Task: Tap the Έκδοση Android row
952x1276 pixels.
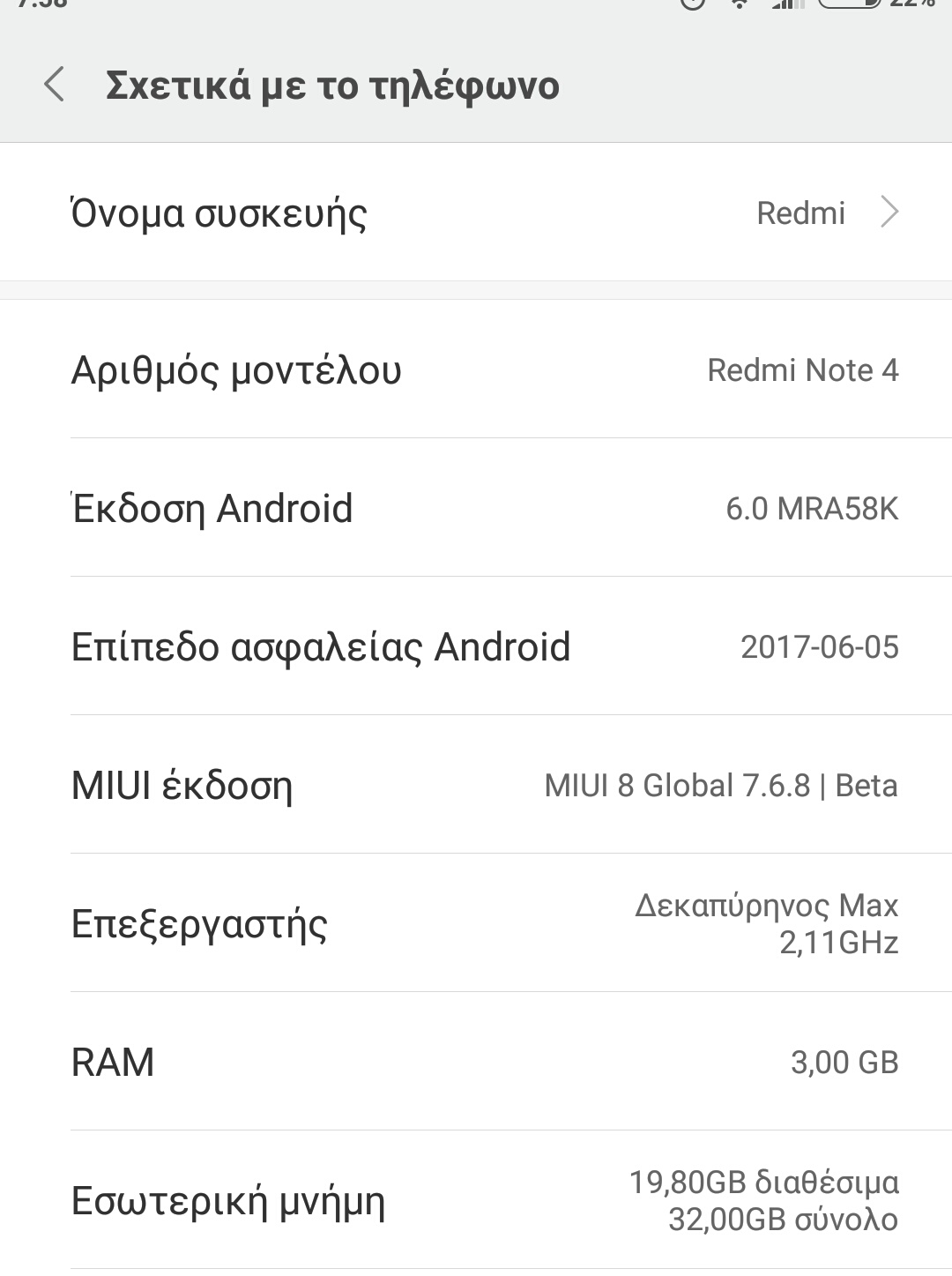Action: click(476, 508)
